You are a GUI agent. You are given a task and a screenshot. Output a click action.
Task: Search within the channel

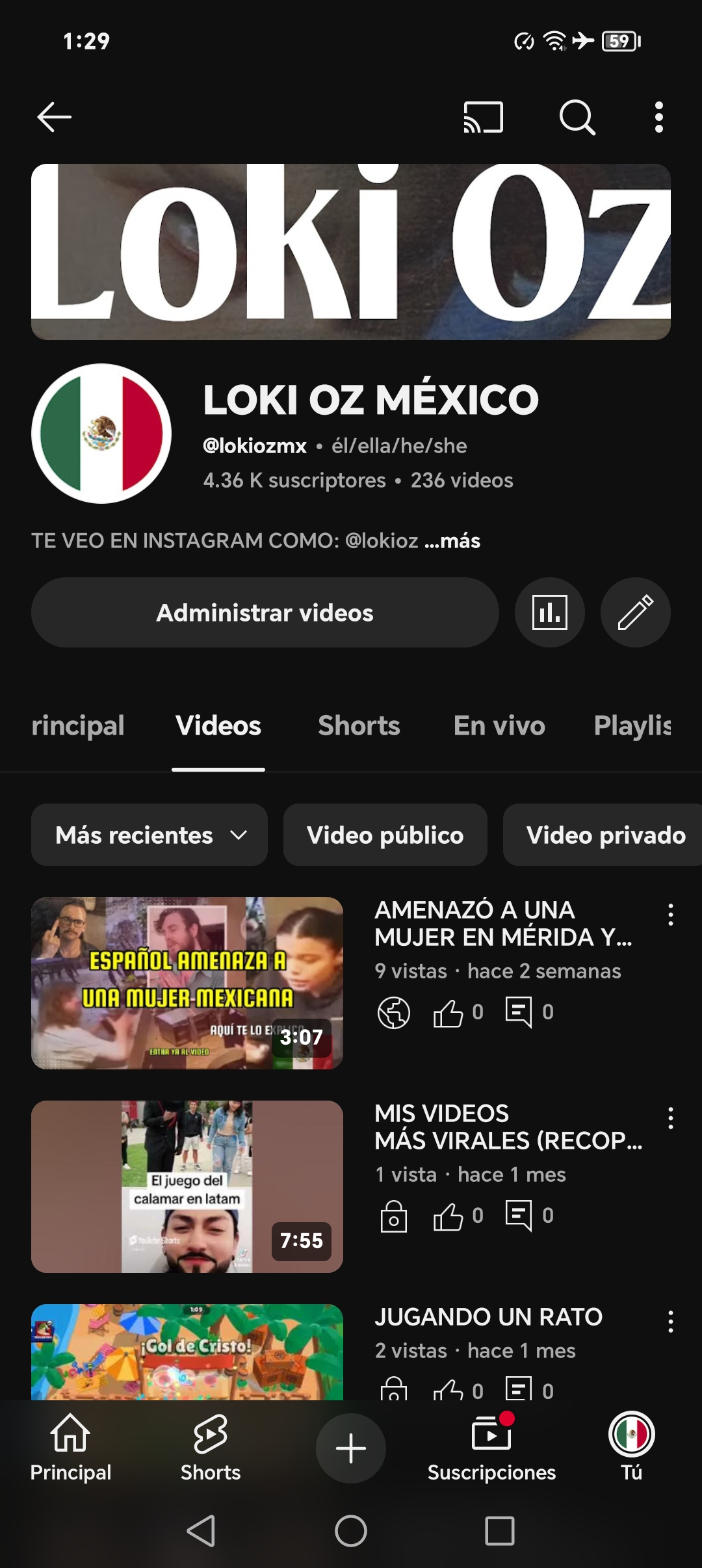577,117
